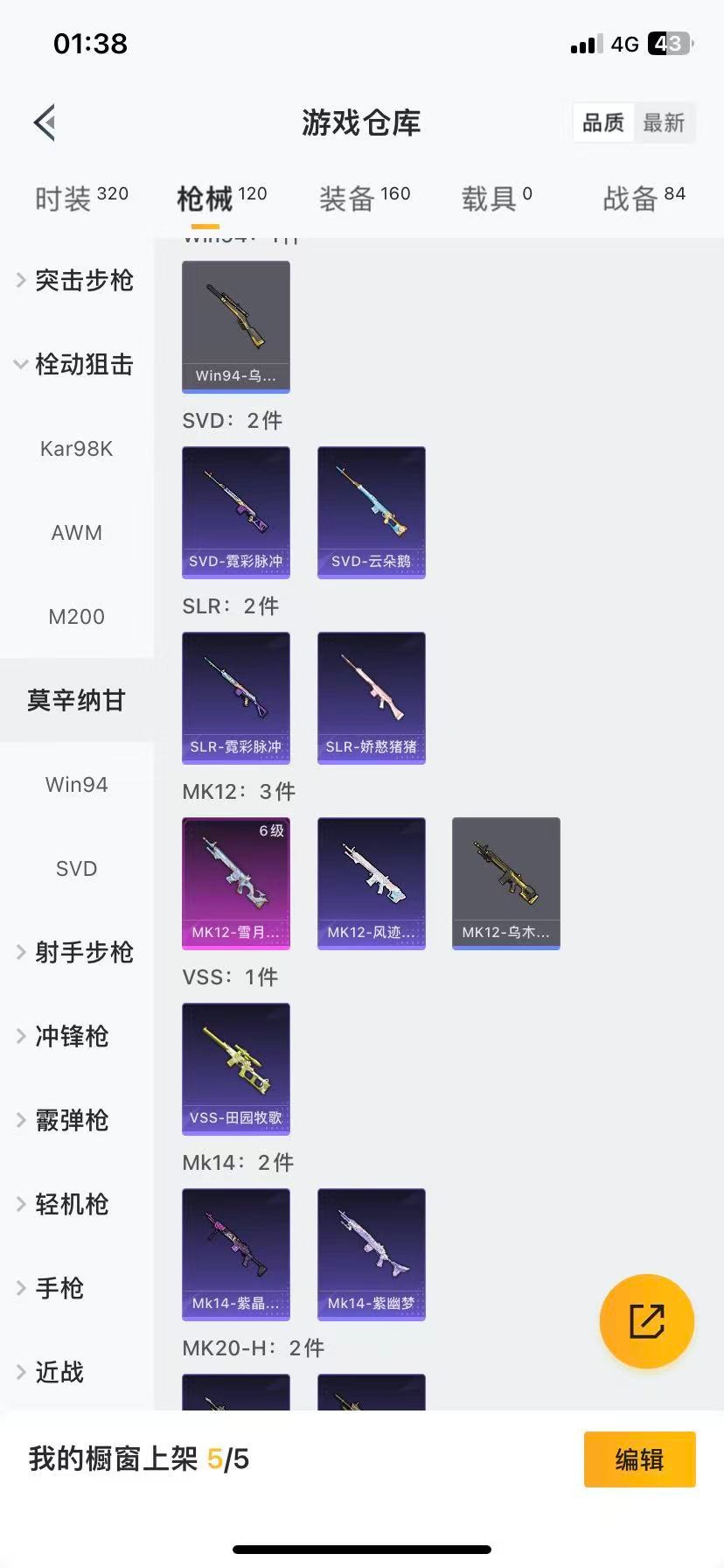
Task: Select Win94 in the sidebar
Action: click(x=76, y=784)
